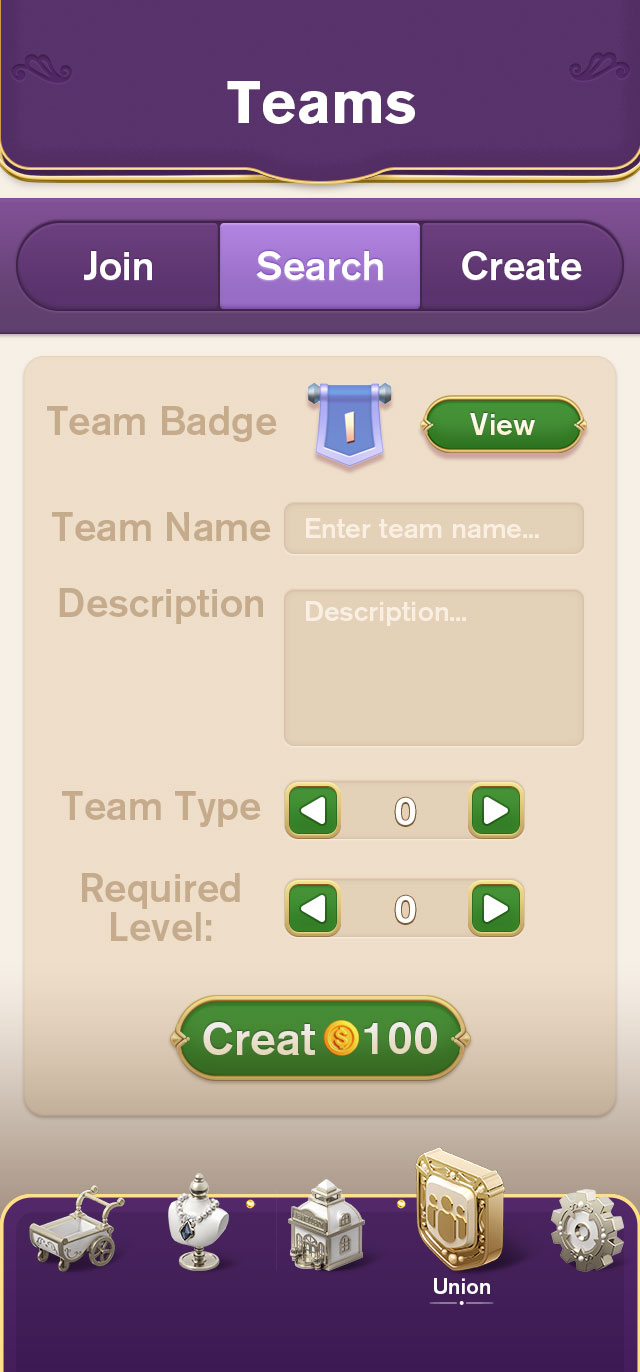Focus the Team Name input field
Image resolution: width=640 pixels, height=1372 pixels.
pyautogui.click(x=433, y=529)
